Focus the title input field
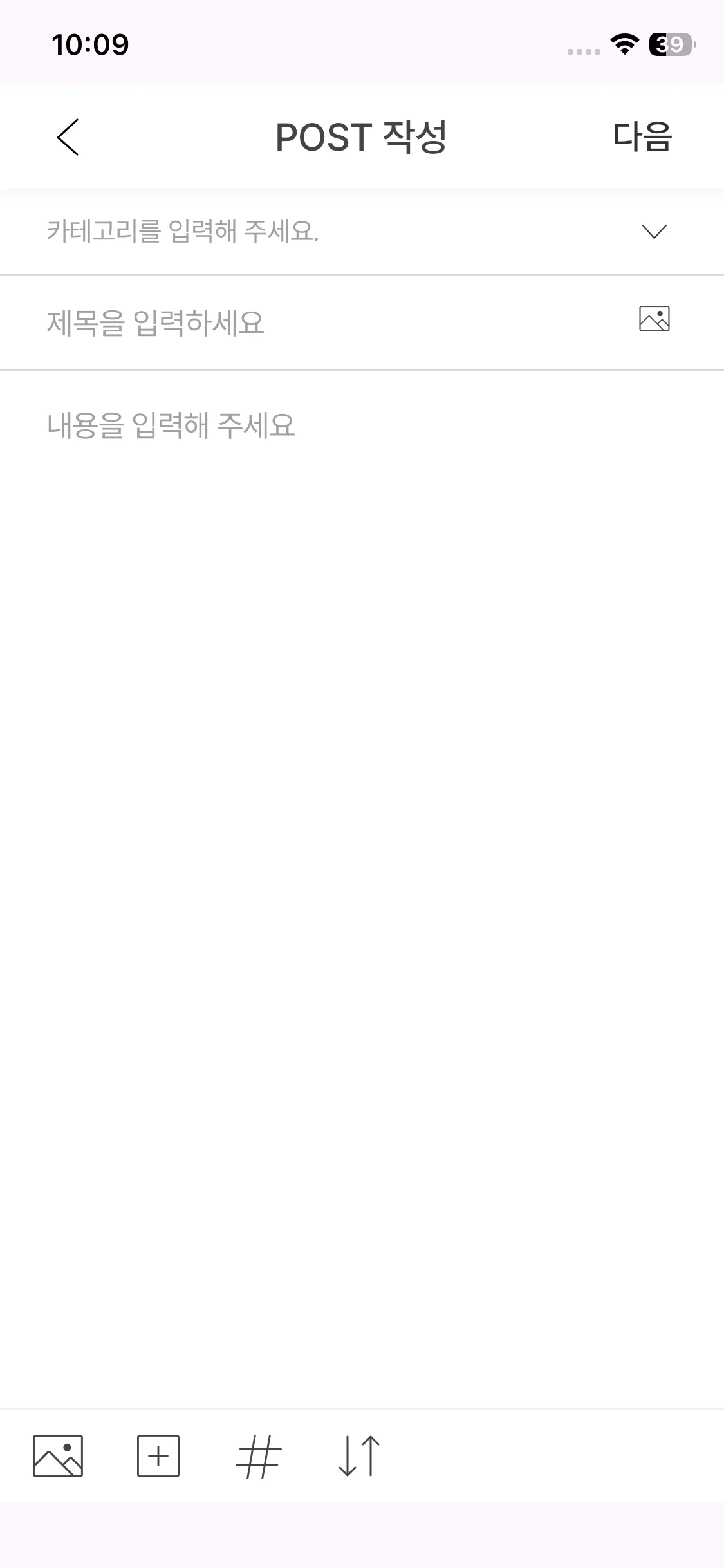Viewport: 724px width, 1568px height. (322, 322)
